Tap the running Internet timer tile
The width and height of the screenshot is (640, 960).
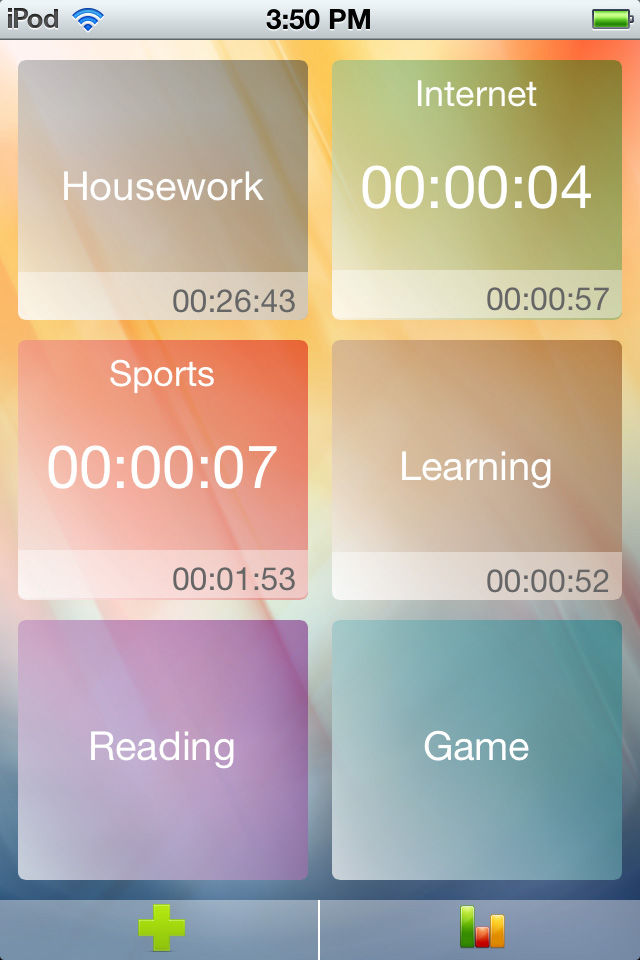(x=476, y=188)
